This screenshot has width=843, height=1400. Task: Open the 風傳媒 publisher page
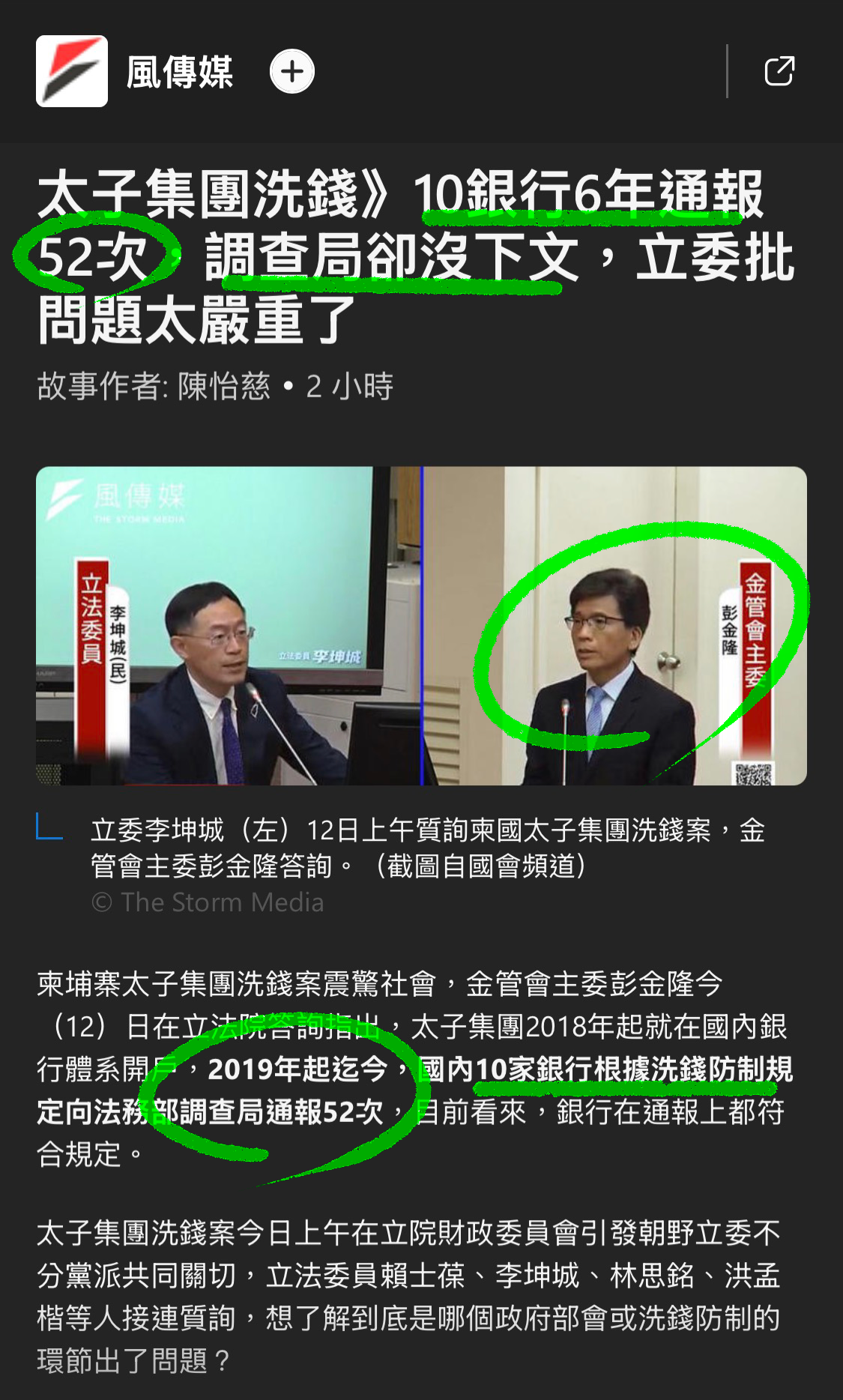coord(178,72)
